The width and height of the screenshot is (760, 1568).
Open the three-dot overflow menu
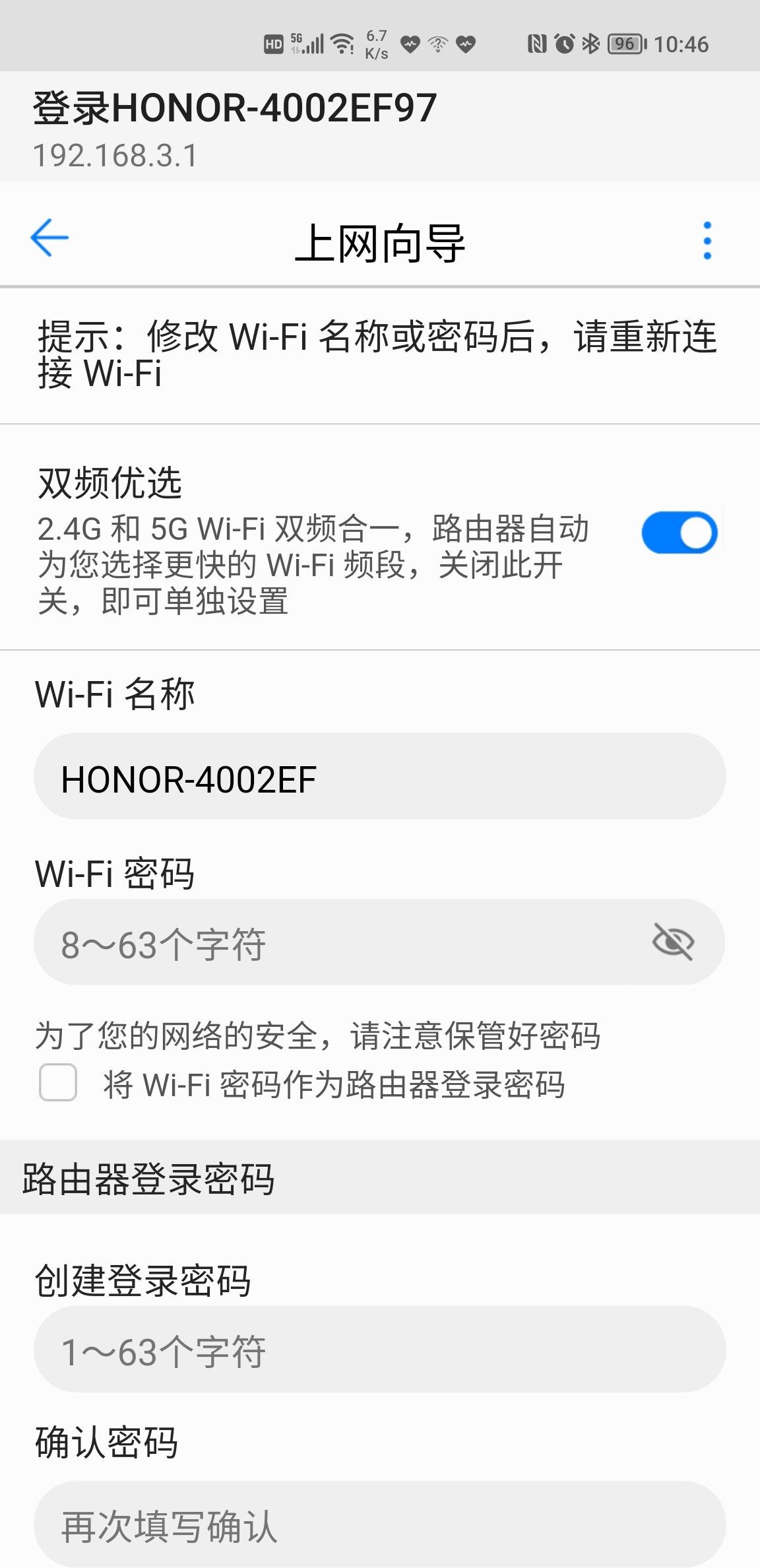pyautogui.click(x=707, y=240)
